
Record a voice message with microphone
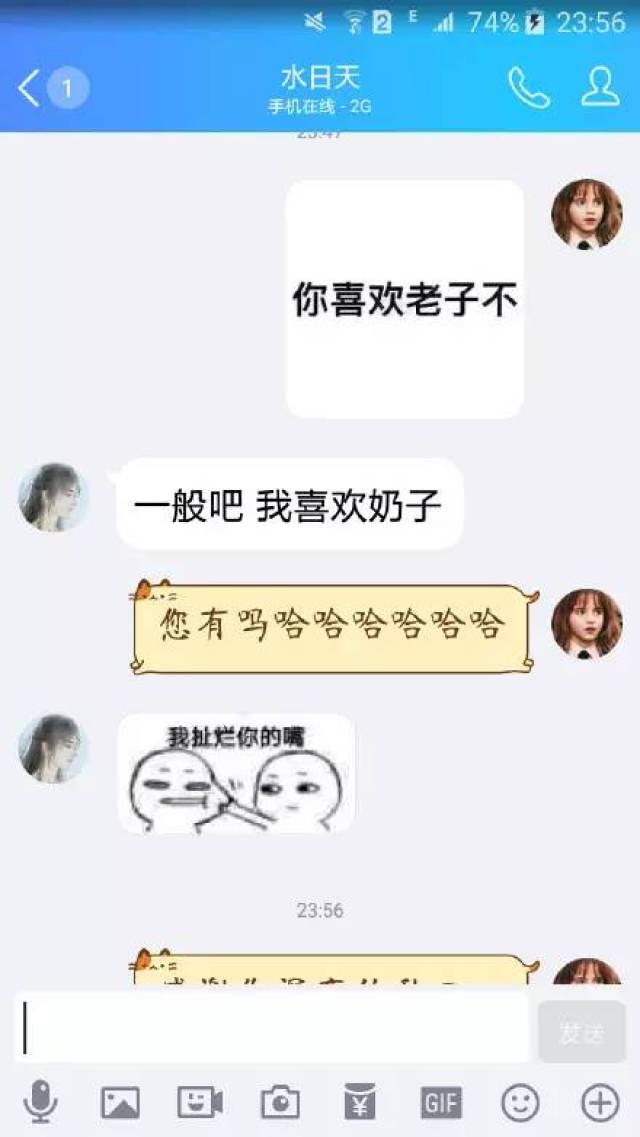[x=40, y=1103]
